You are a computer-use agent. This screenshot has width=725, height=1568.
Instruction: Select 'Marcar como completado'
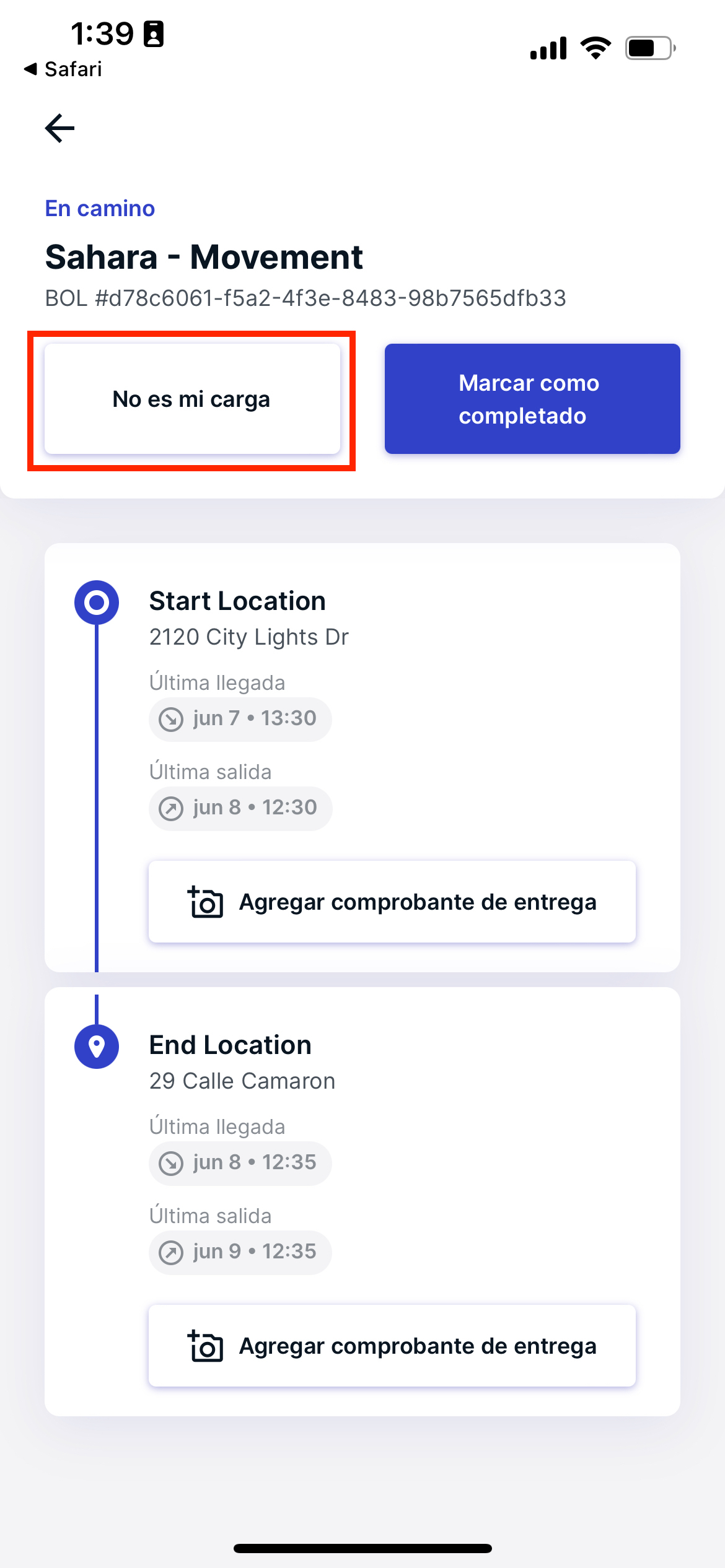point(532,399)
